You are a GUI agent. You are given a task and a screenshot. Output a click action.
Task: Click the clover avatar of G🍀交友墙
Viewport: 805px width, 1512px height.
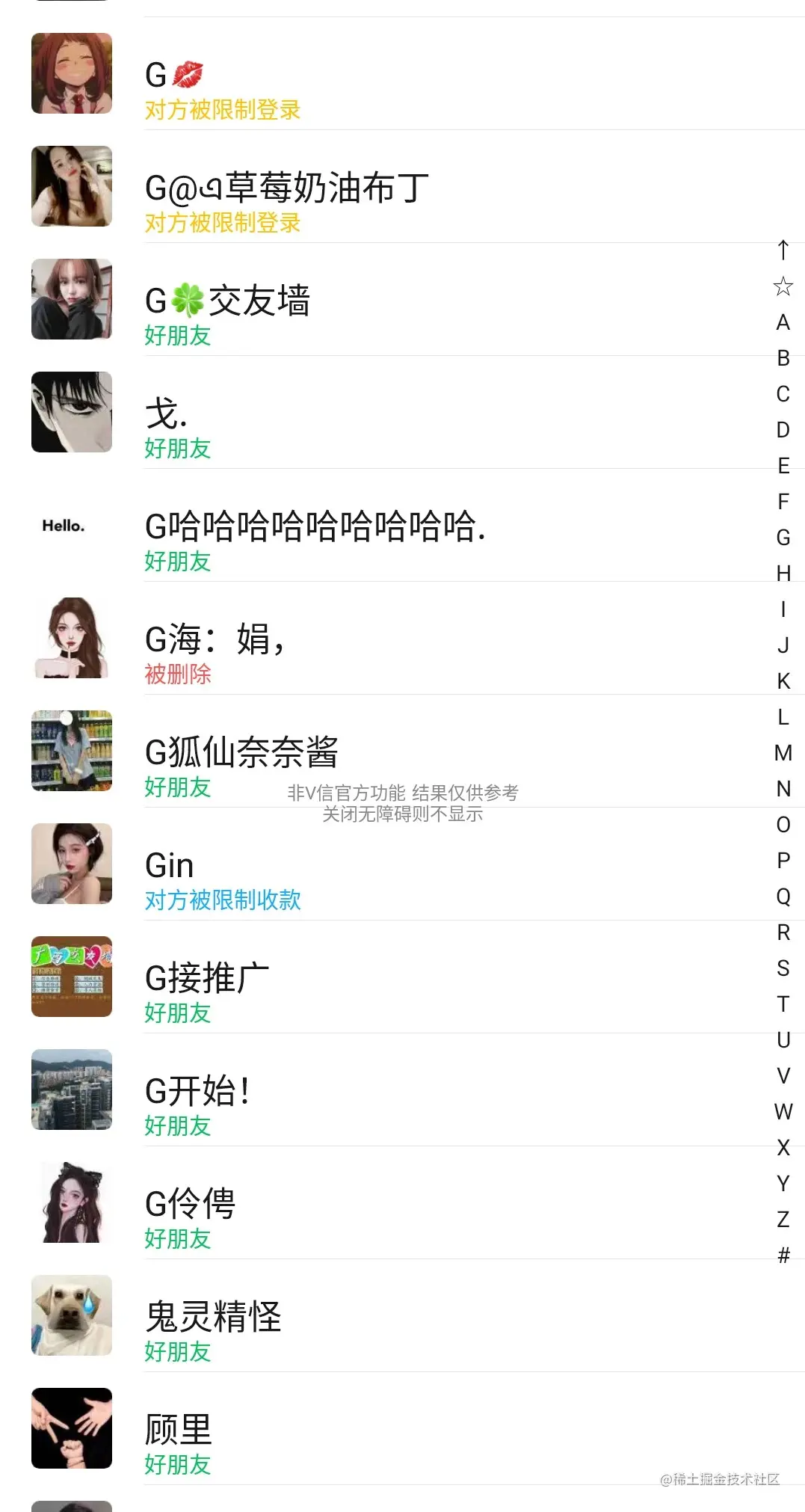pos(71,299)
